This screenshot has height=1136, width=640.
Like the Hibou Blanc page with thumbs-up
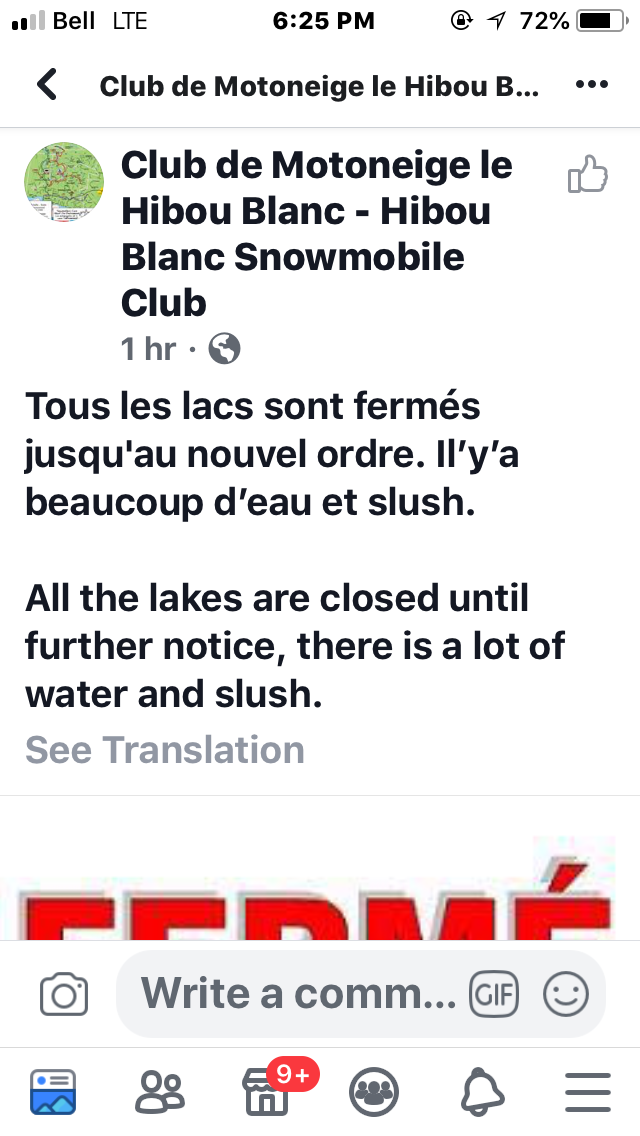pos(587,175)
